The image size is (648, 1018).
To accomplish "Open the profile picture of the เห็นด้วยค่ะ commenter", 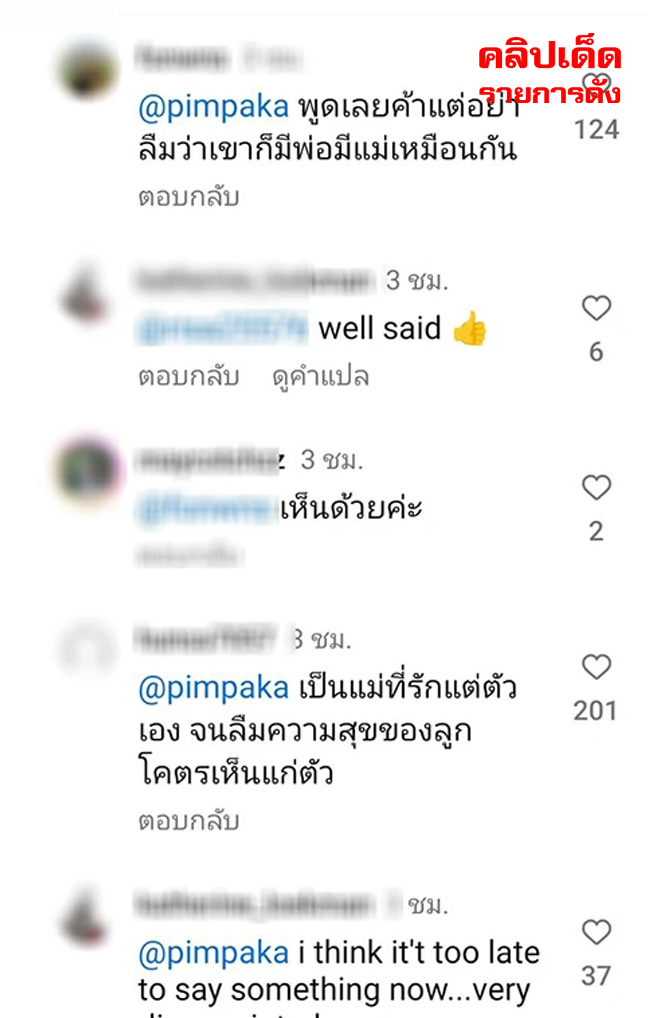I will click(87, 468).
